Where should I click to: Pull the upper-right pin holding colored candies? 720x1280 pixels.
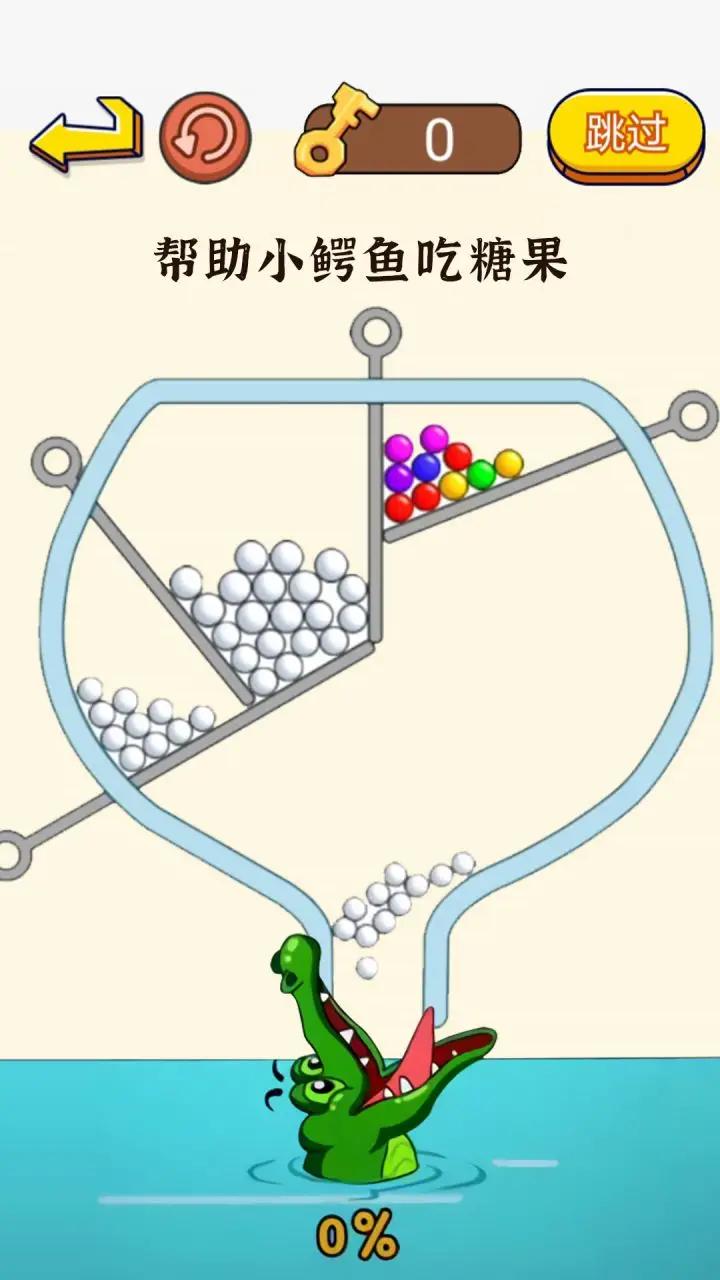(x=692, y=415)
